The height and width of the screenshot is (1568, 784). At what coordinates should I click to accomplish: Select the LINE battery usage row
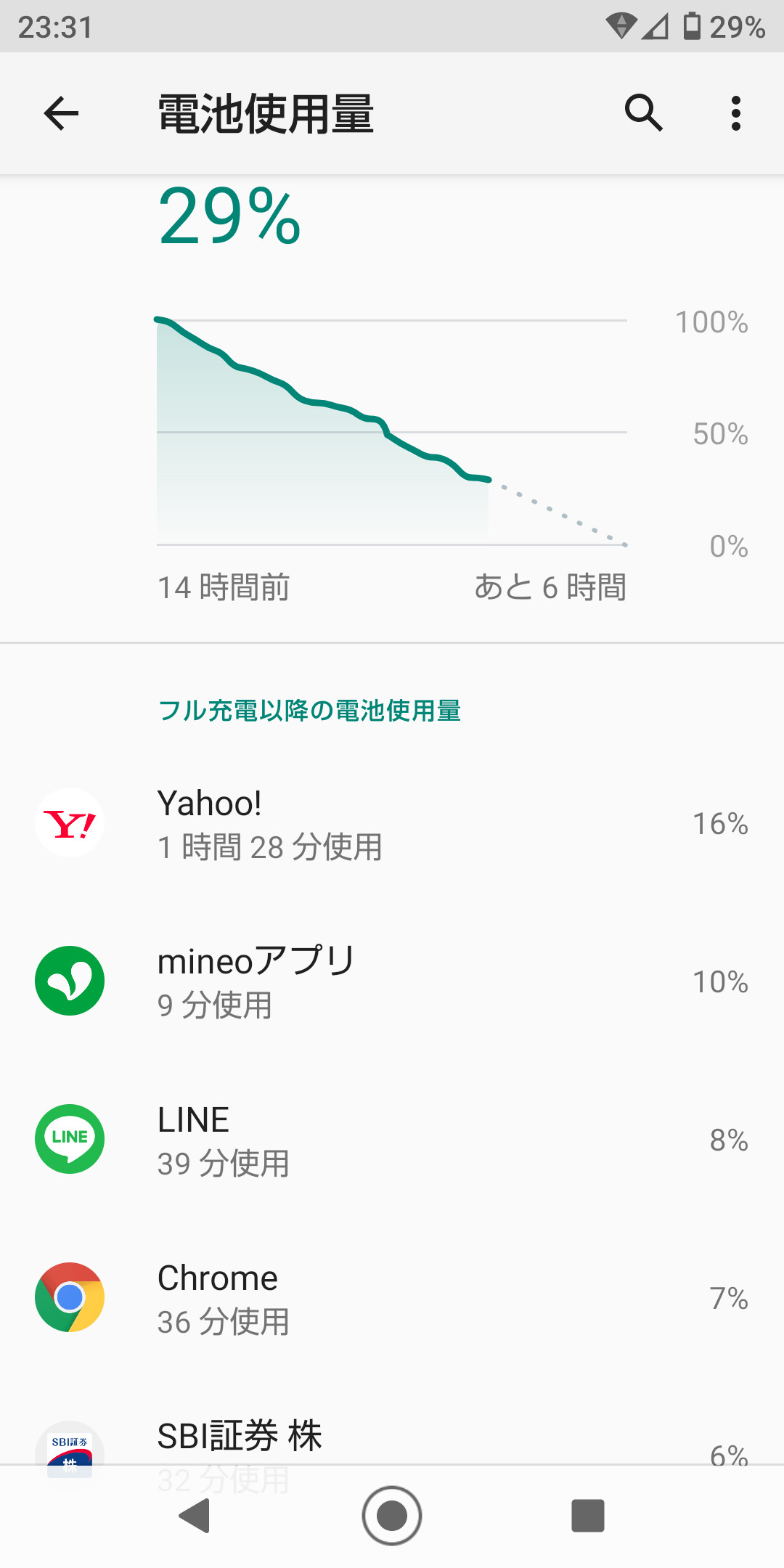tap(392, 1140)
